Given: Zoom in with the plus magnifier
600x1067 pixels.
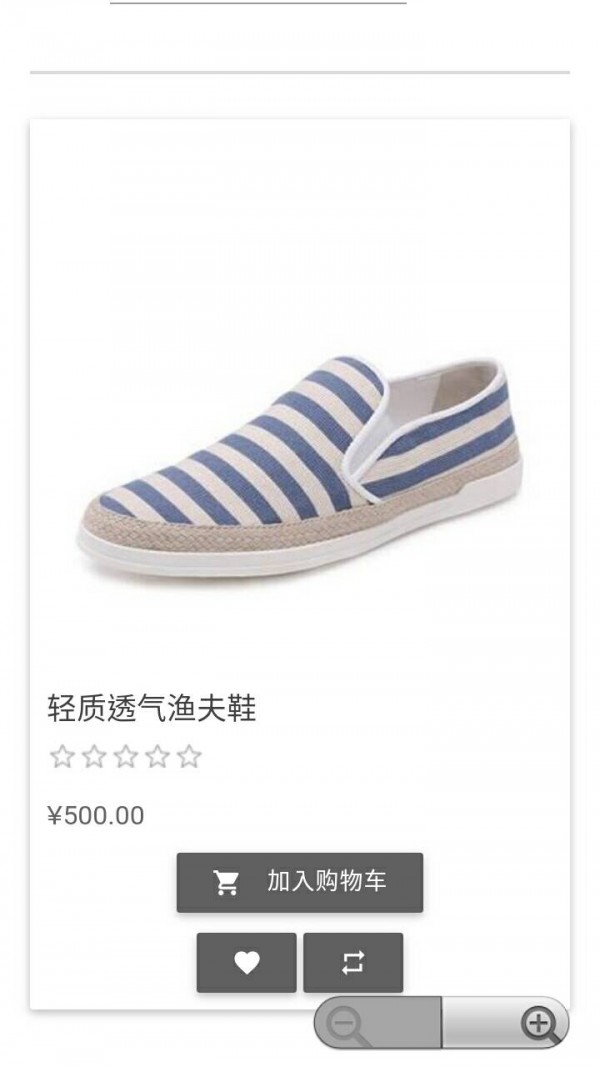Looking at the screenshot, I should (539, 1024).
